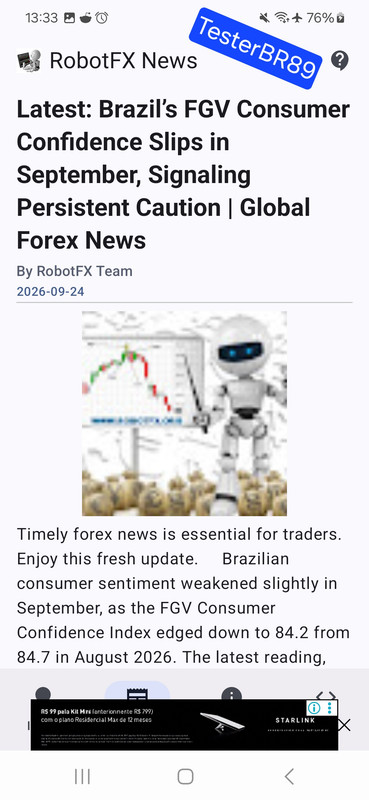Open the help question mark icon

(x=340, y=61)
